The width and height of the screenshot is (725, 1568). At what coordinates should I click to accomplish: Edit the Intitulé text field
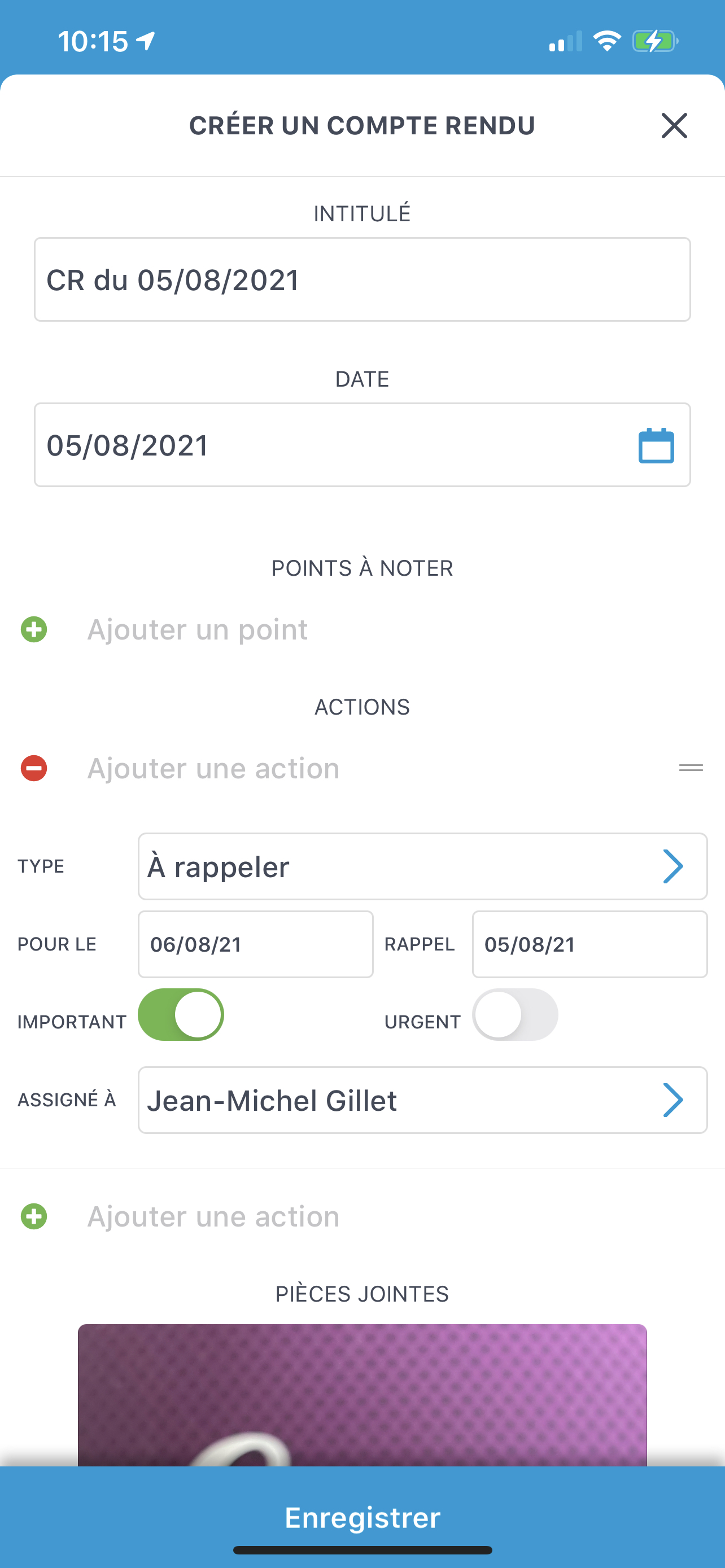click(361, 280)
